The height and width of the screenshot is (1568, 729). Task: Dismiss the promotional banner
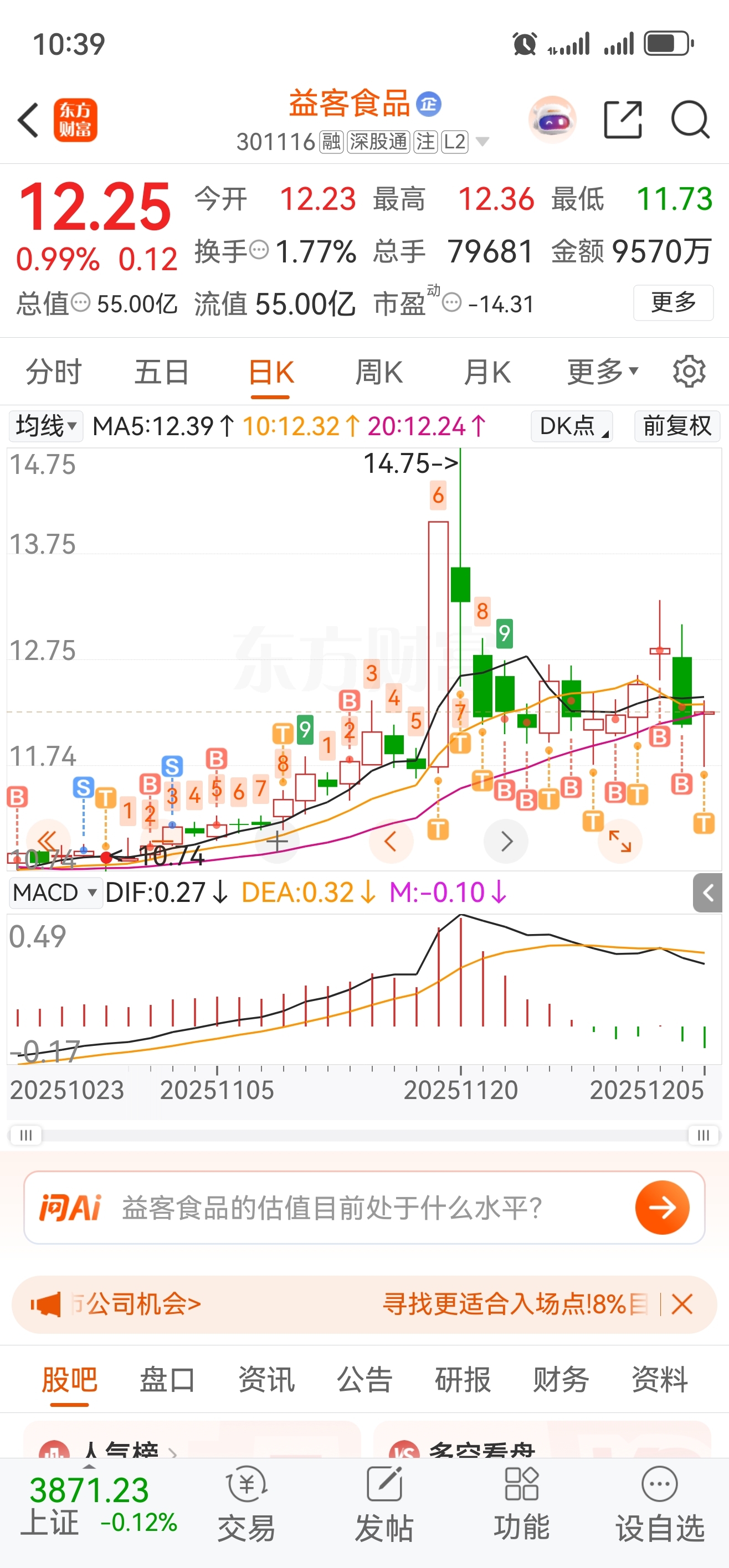(x=681, y=1304)
